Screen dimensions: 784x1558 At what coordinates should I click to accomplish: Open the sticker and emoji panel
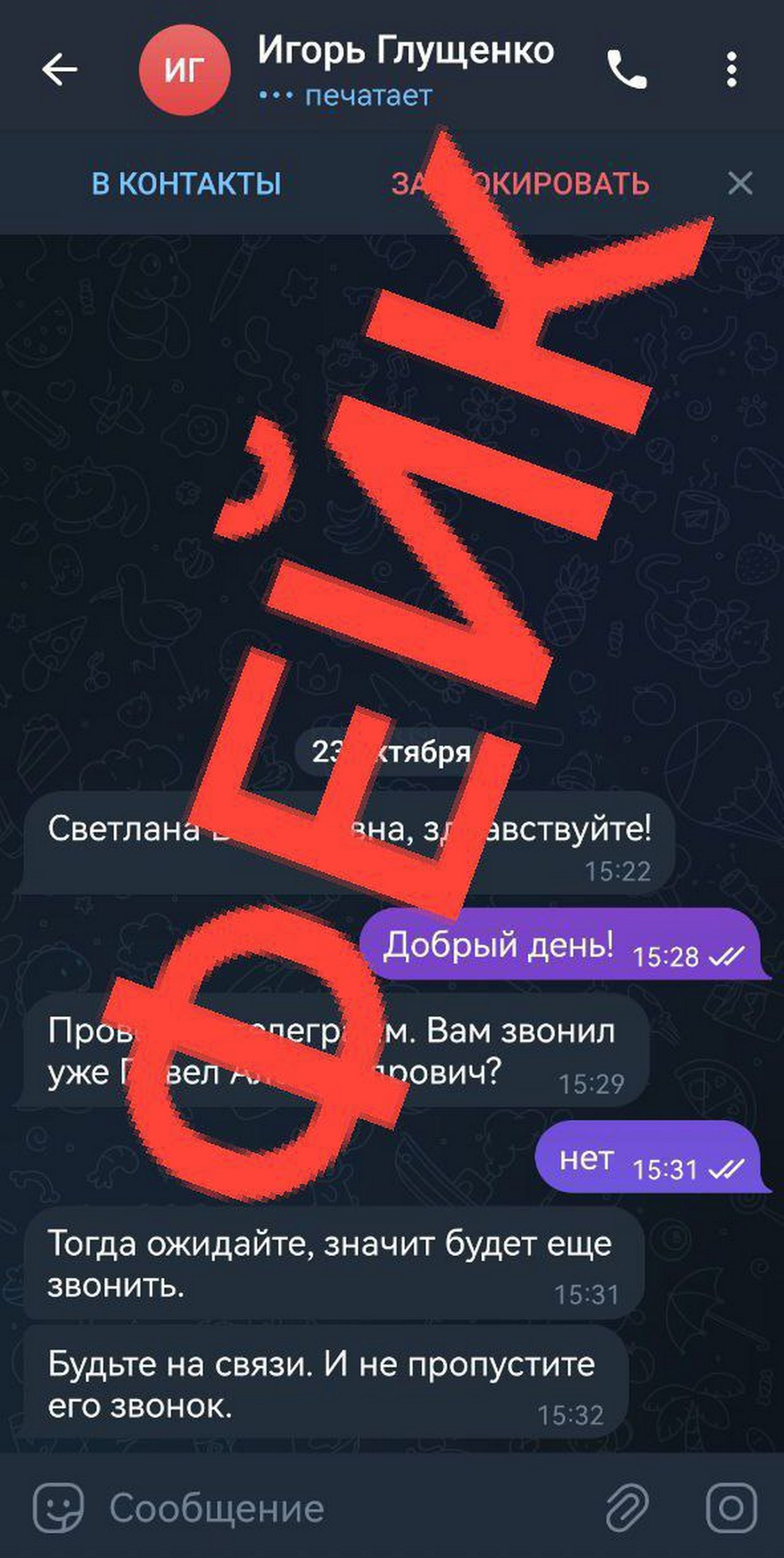click(58, 1508)
